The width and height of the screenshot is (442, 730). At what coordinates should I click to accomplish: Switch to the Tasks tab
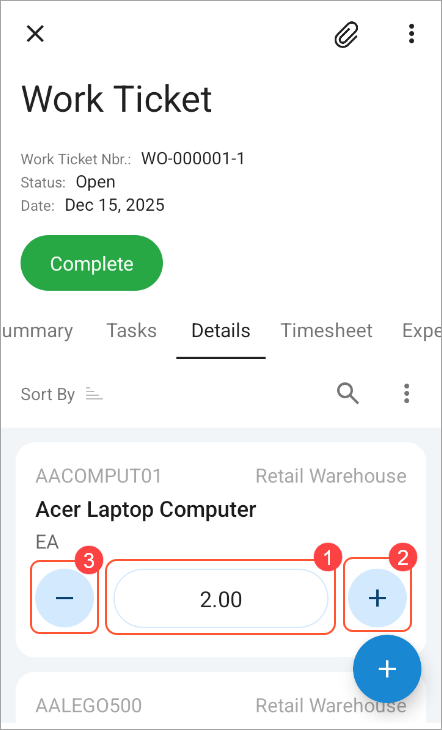[x=132, y=331]
